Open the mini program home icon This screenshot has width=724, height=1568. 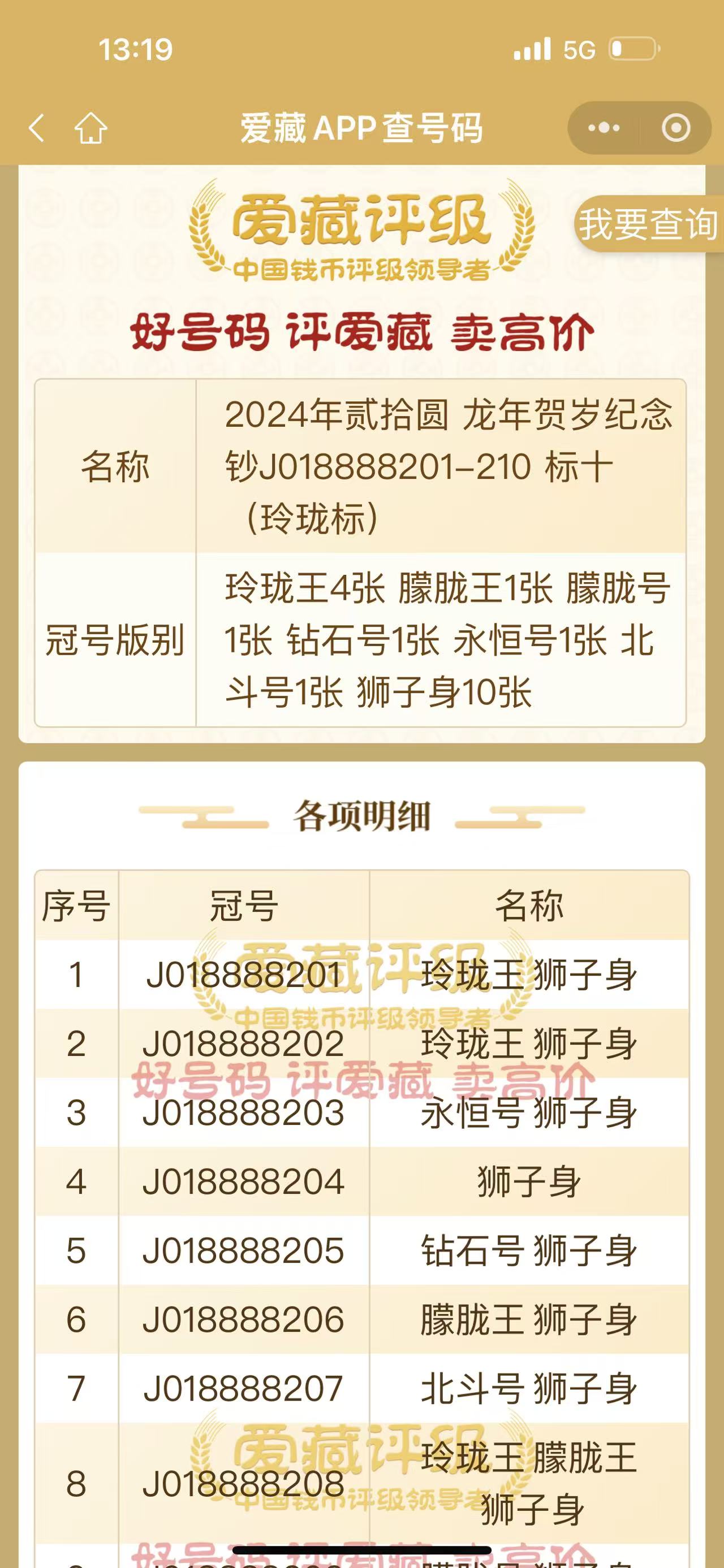(x=90, y=128)
